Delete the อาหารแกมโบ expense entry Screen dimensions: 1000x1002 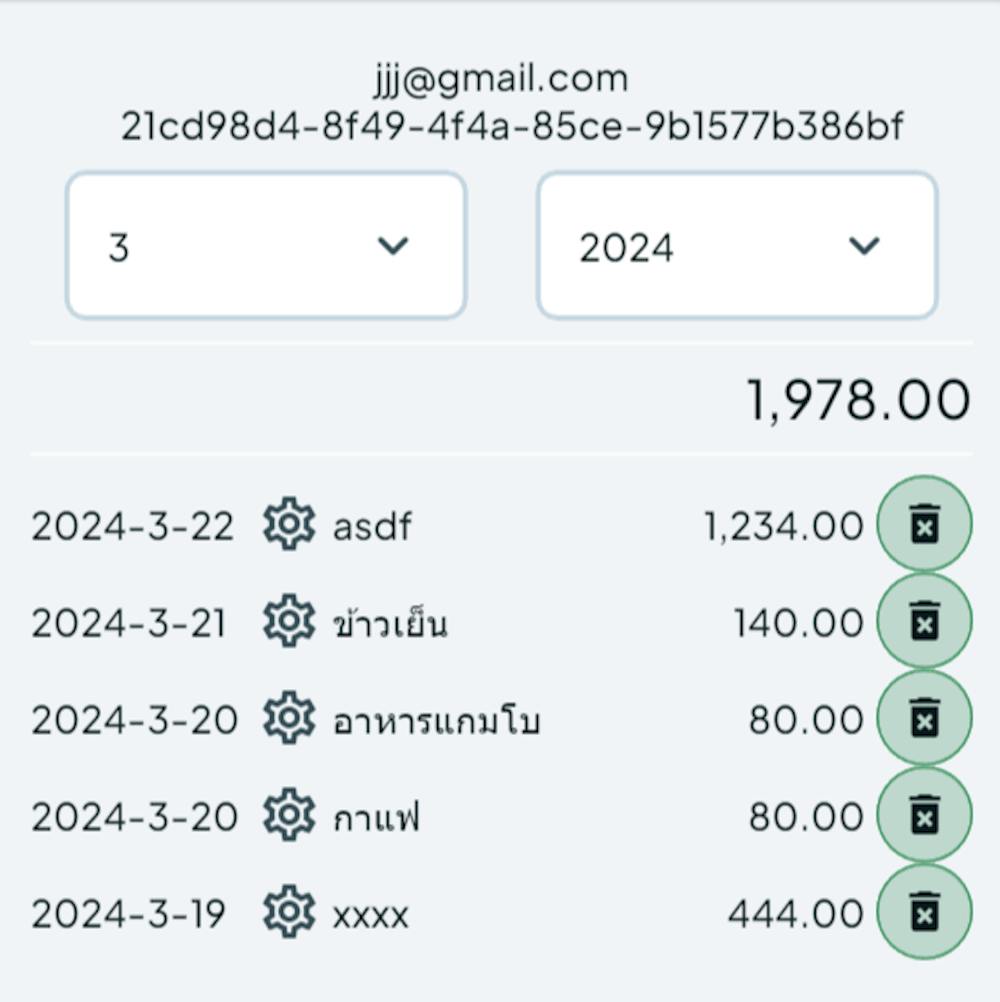[x=924, y=718]
